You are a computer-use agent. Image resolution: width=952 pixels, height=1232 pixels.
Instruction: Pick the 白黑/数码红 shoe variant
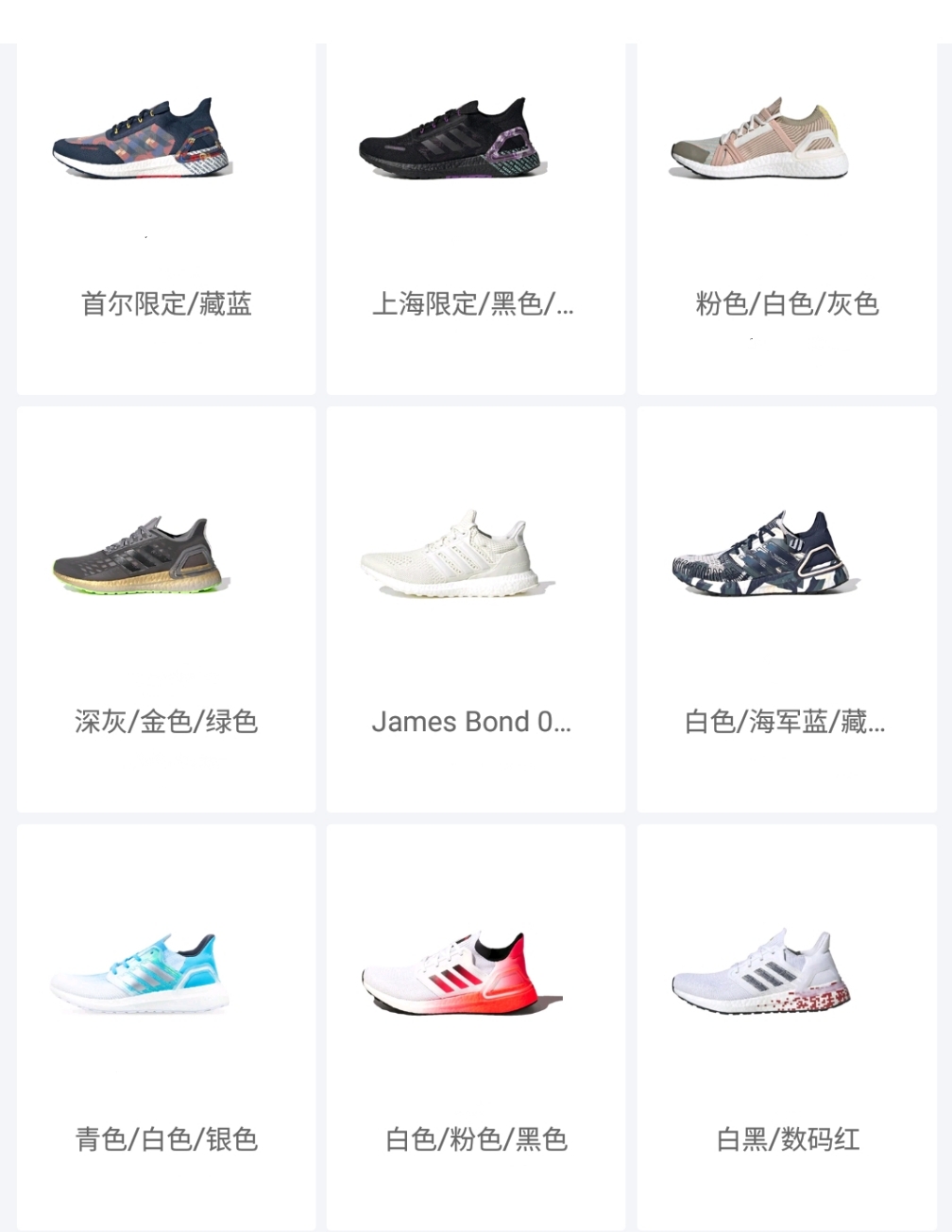(786, 1027)
